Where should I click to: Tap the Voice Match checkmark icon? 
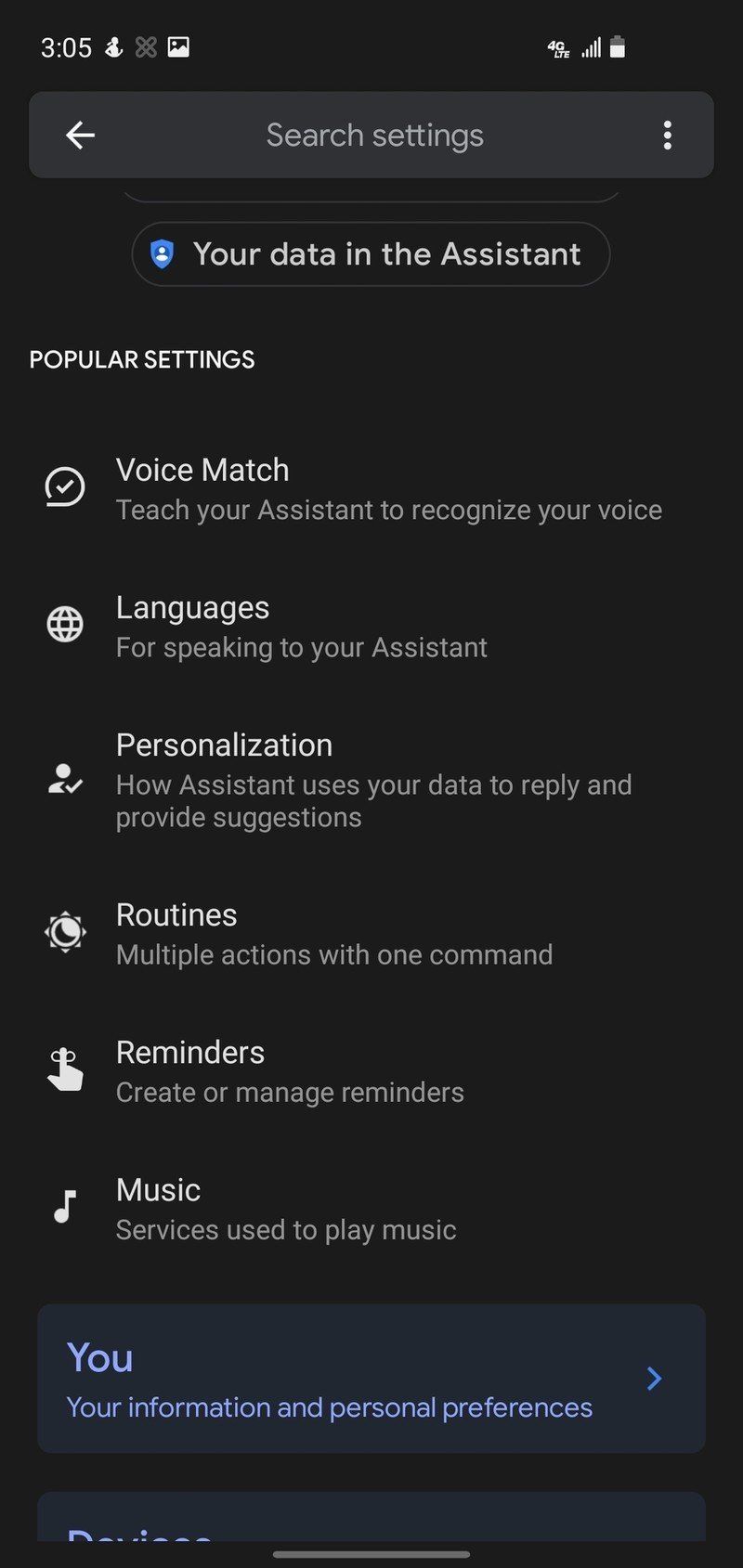pos(64,486)
